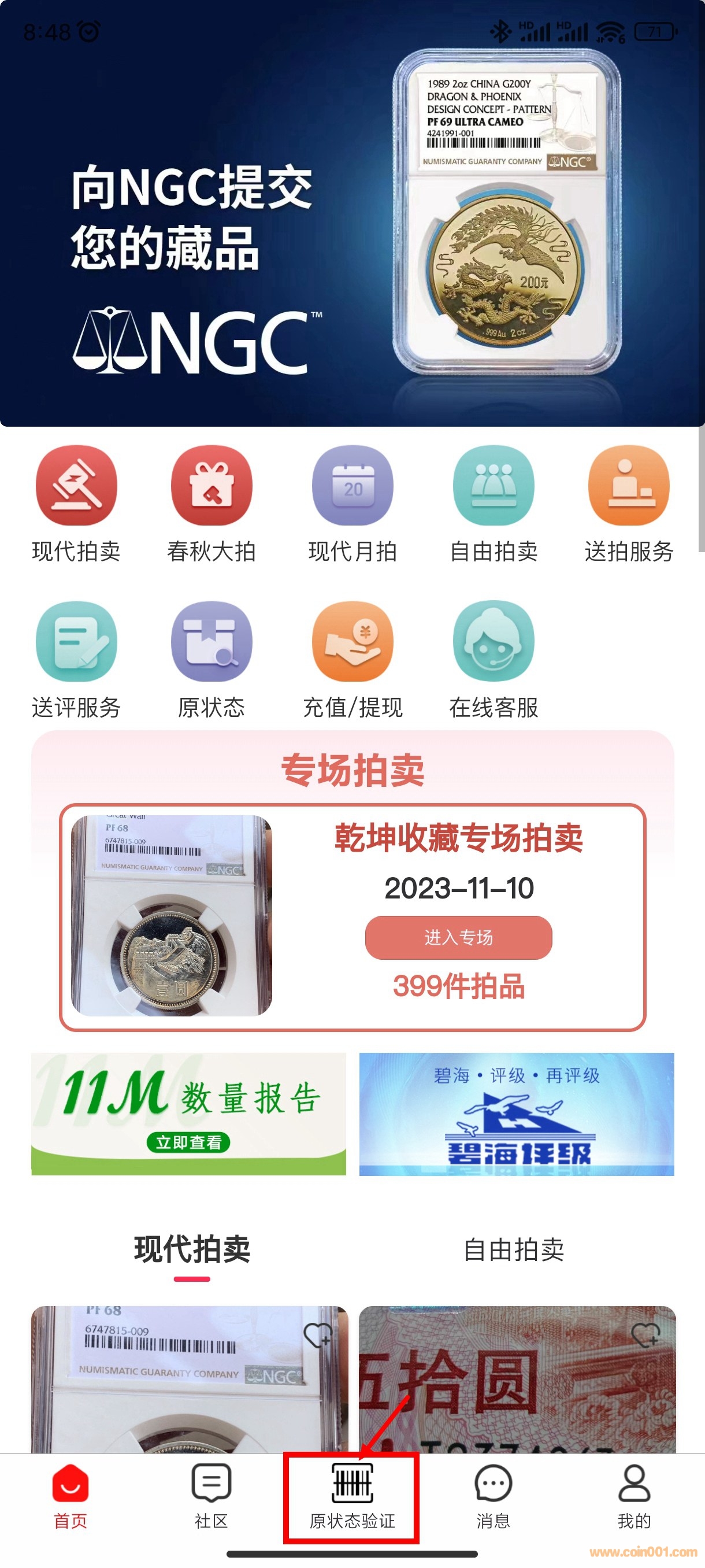Open 充值/提现 recharge and withdrawal
705x1568 pixels.
click(352, 642)
